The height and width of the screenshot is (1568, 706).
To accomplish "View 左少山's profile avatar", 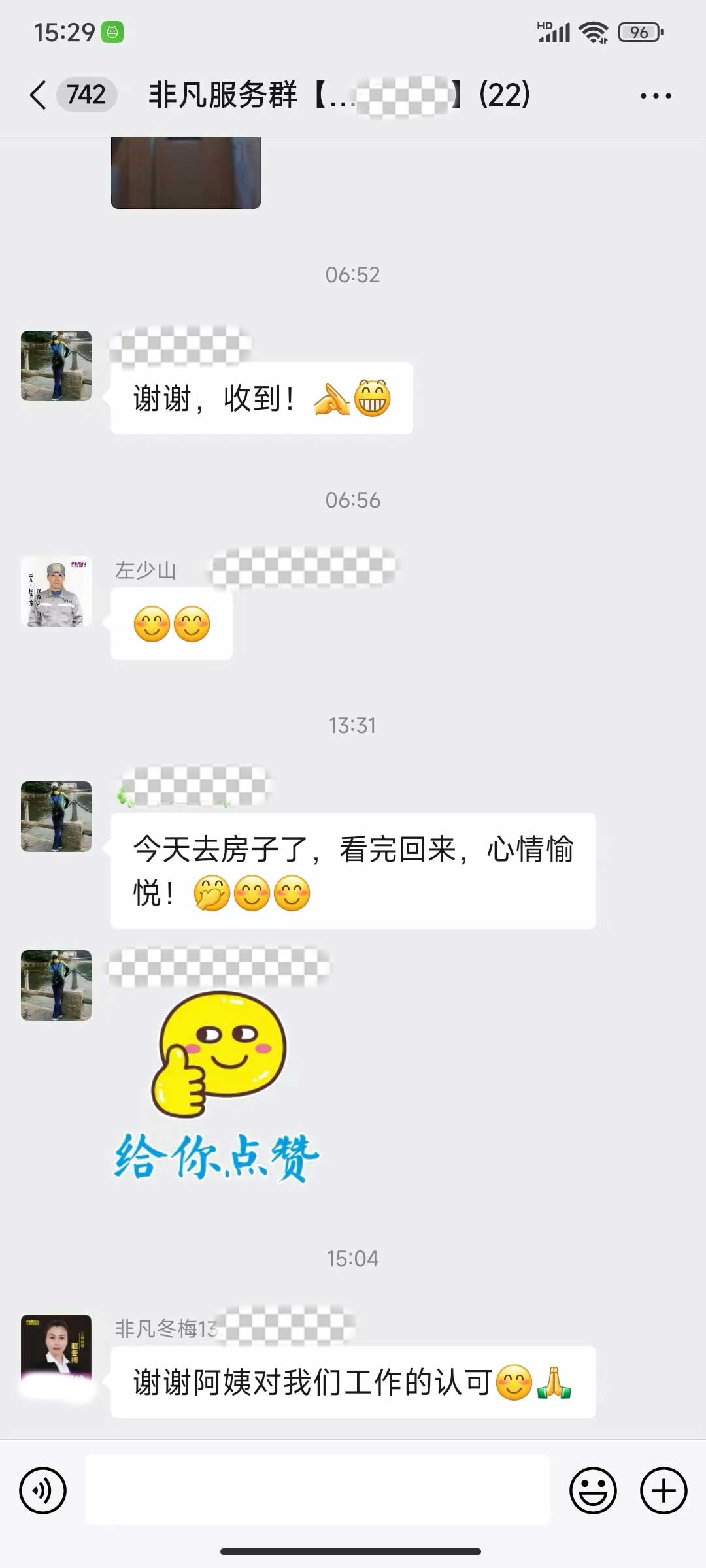I will (x=56, y=591).
